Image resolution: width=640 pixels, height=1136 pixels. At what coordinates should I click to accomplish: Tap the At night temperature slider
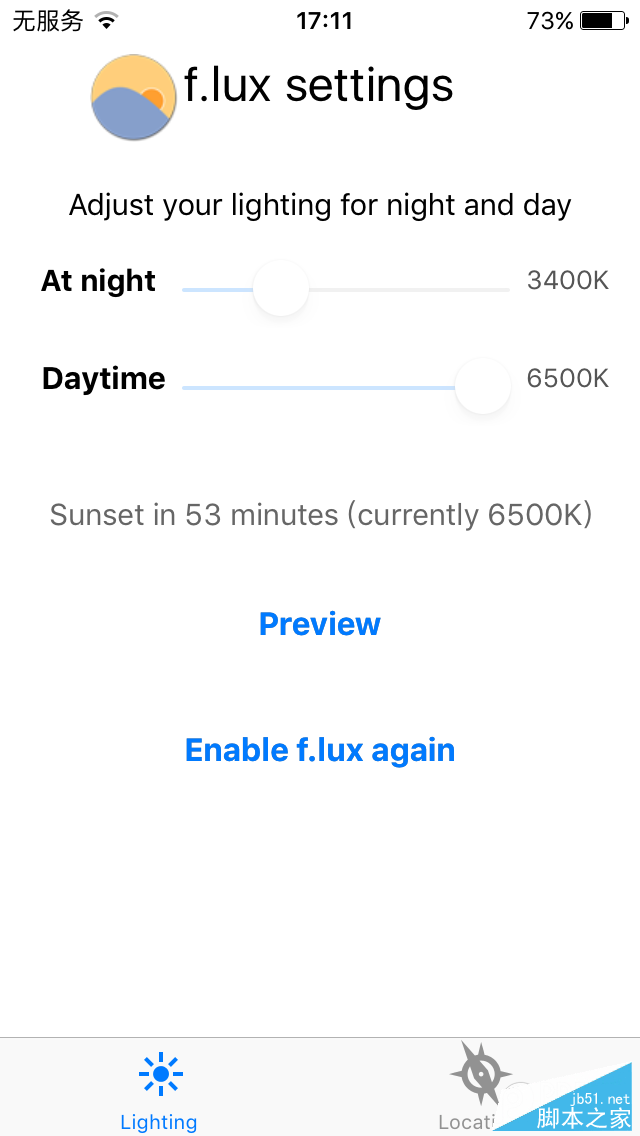pyautogui.click(x=281, y=289)
